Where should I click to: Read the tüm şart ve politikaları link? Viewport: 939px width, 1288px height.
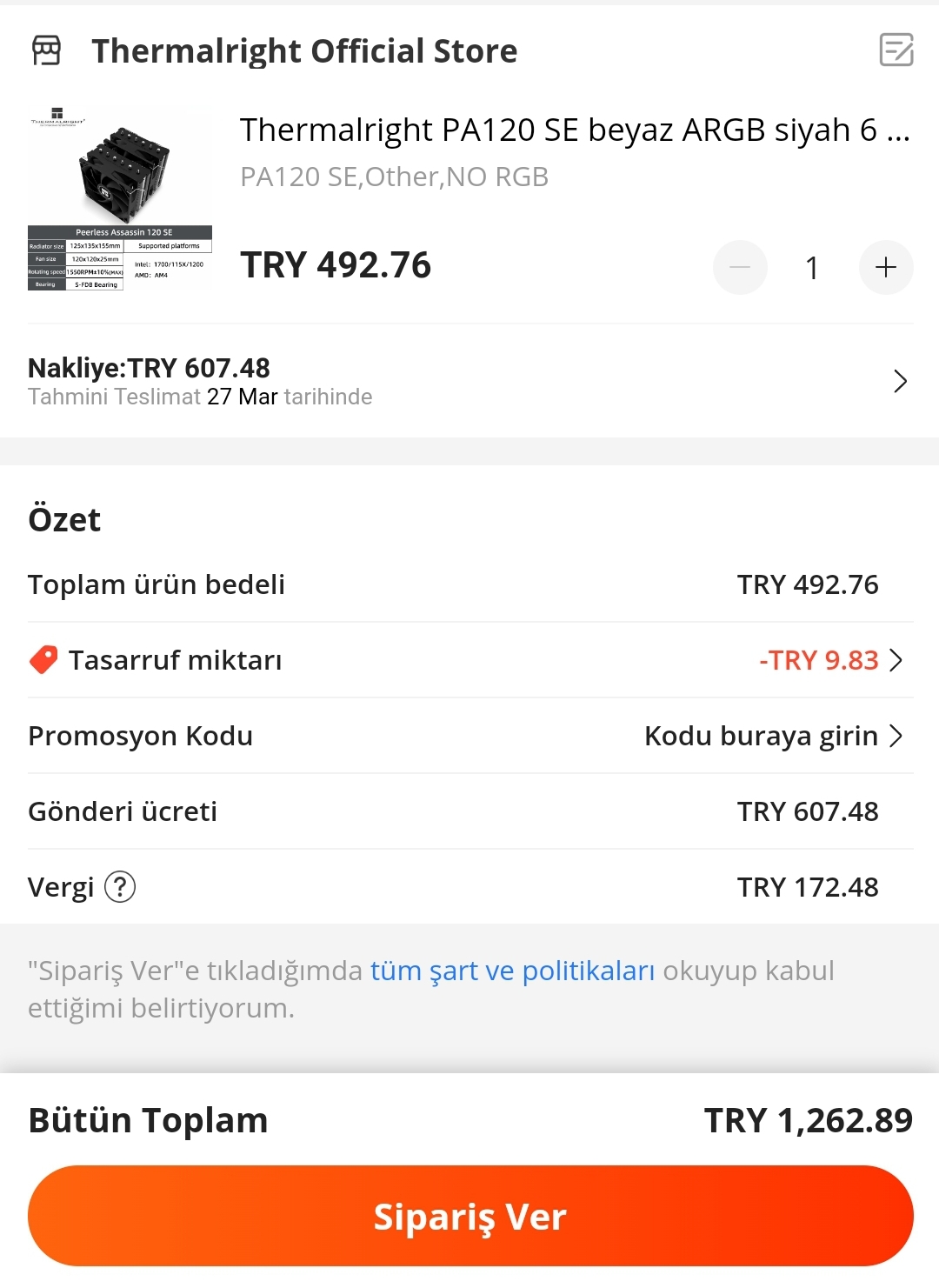(512, 971)
